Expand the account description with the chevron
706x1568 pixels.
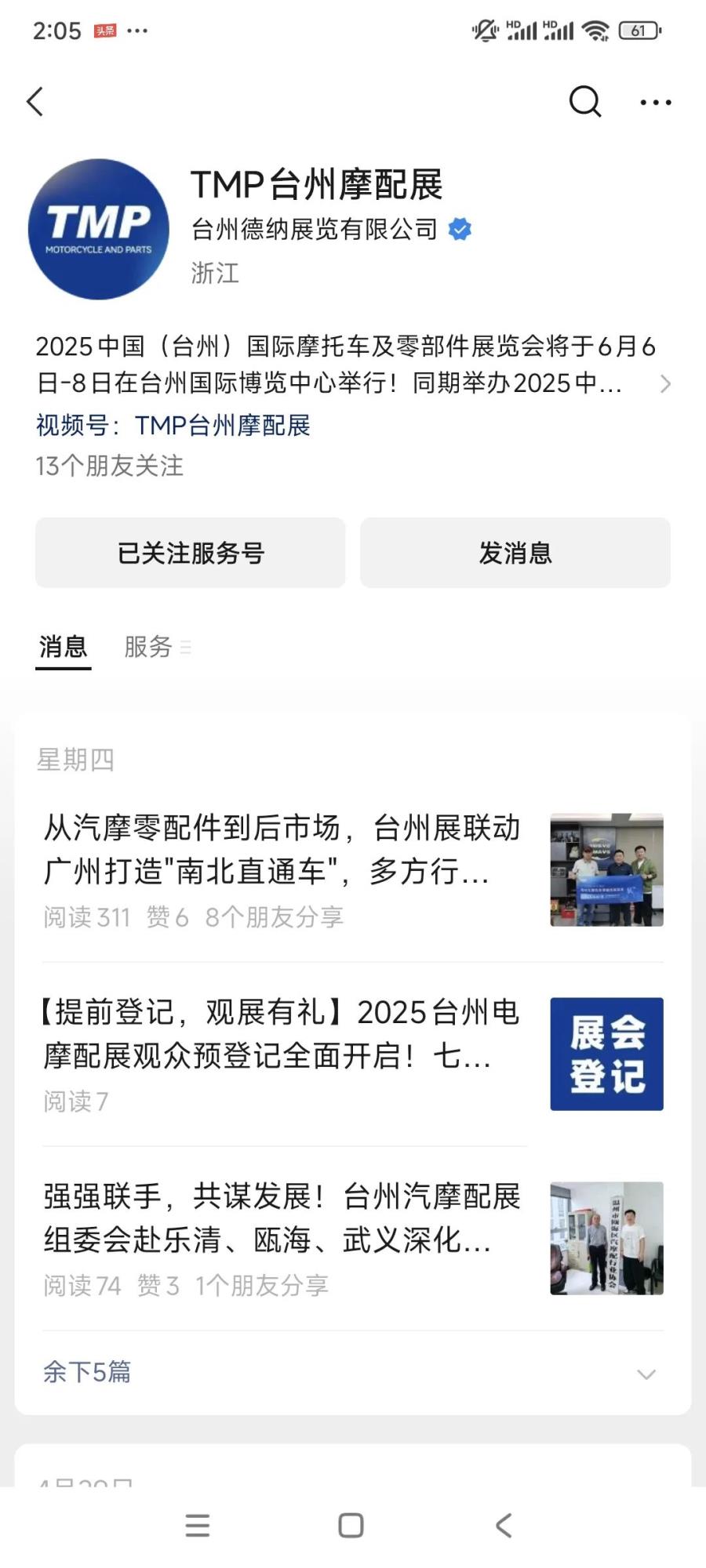pyautogui.click(x=665, y=383)
